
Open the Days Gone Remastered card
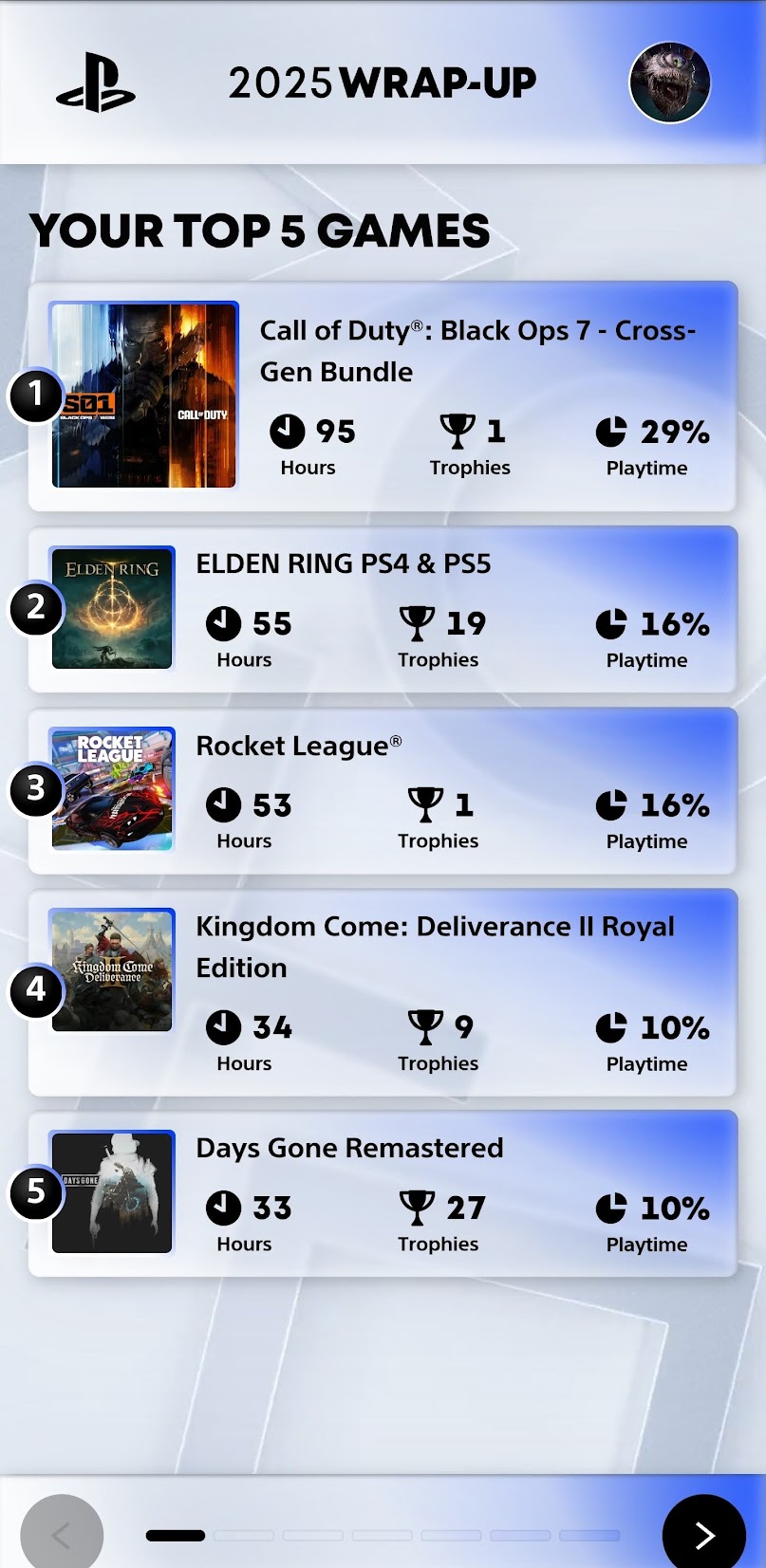coord(383,1193)
